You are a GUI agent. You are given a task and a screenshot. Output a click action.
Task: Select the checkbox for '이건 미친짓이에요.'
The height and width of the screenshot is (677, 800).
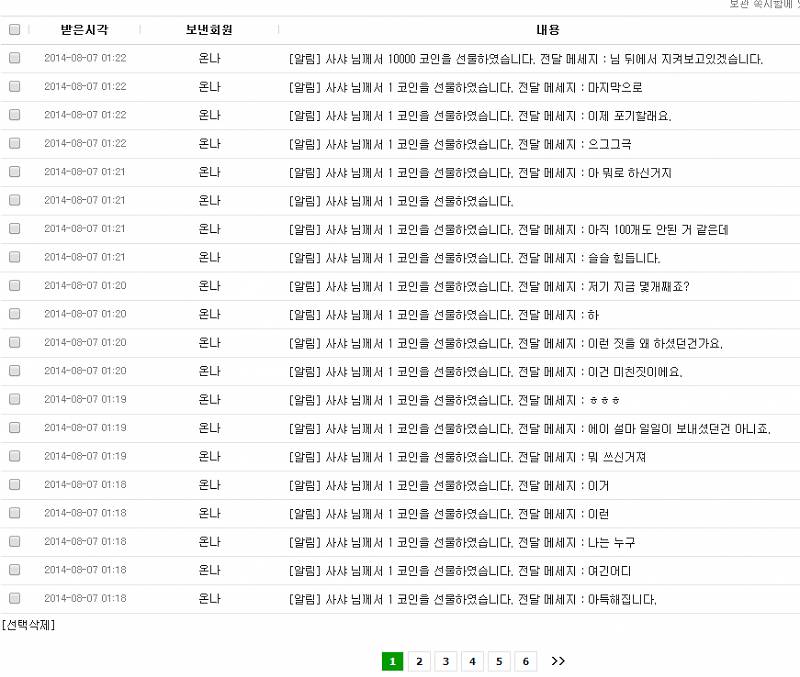14,371
